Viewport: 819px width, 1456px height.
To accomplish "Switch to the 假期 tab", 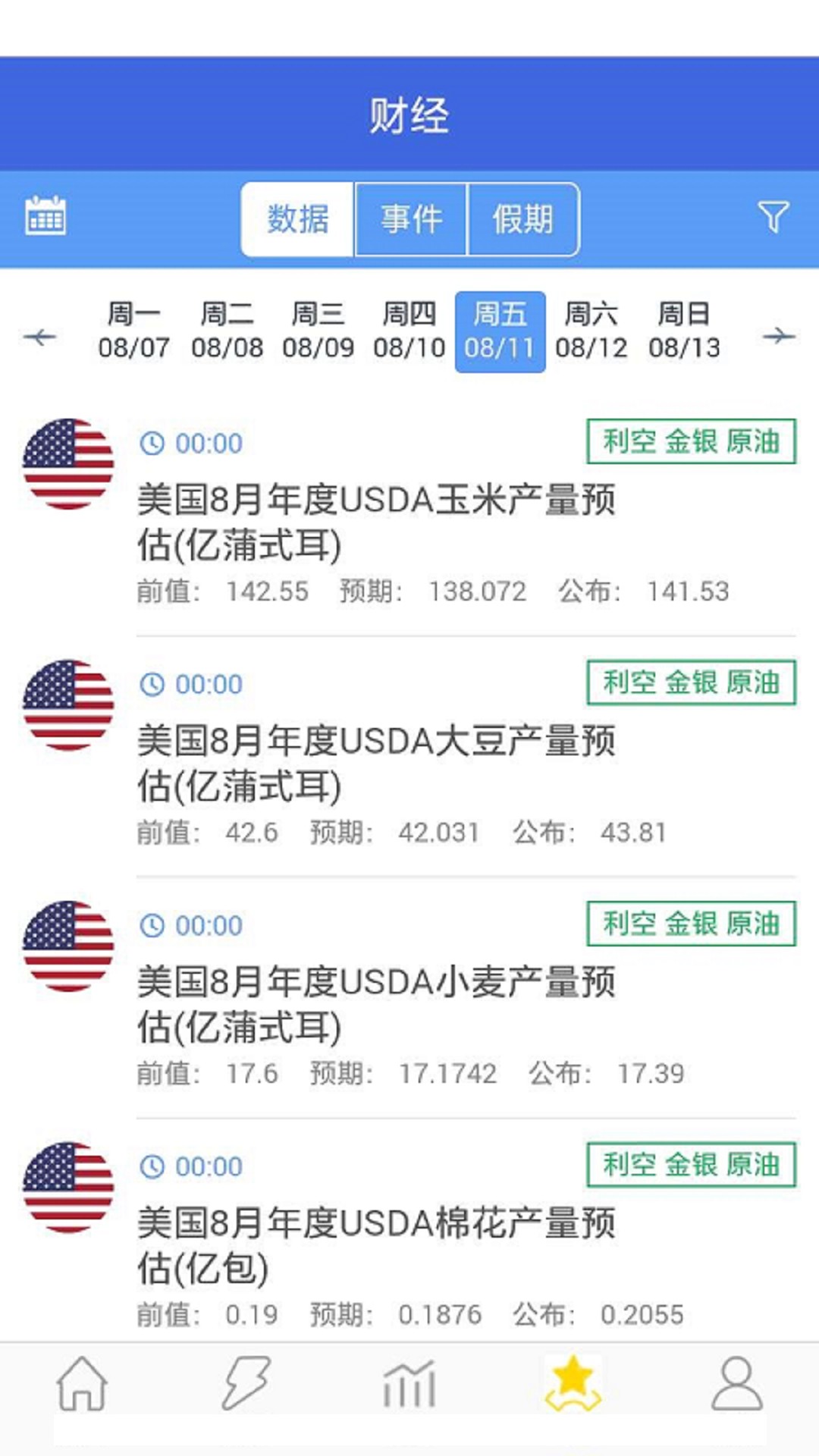I will (x=523, y=219).
